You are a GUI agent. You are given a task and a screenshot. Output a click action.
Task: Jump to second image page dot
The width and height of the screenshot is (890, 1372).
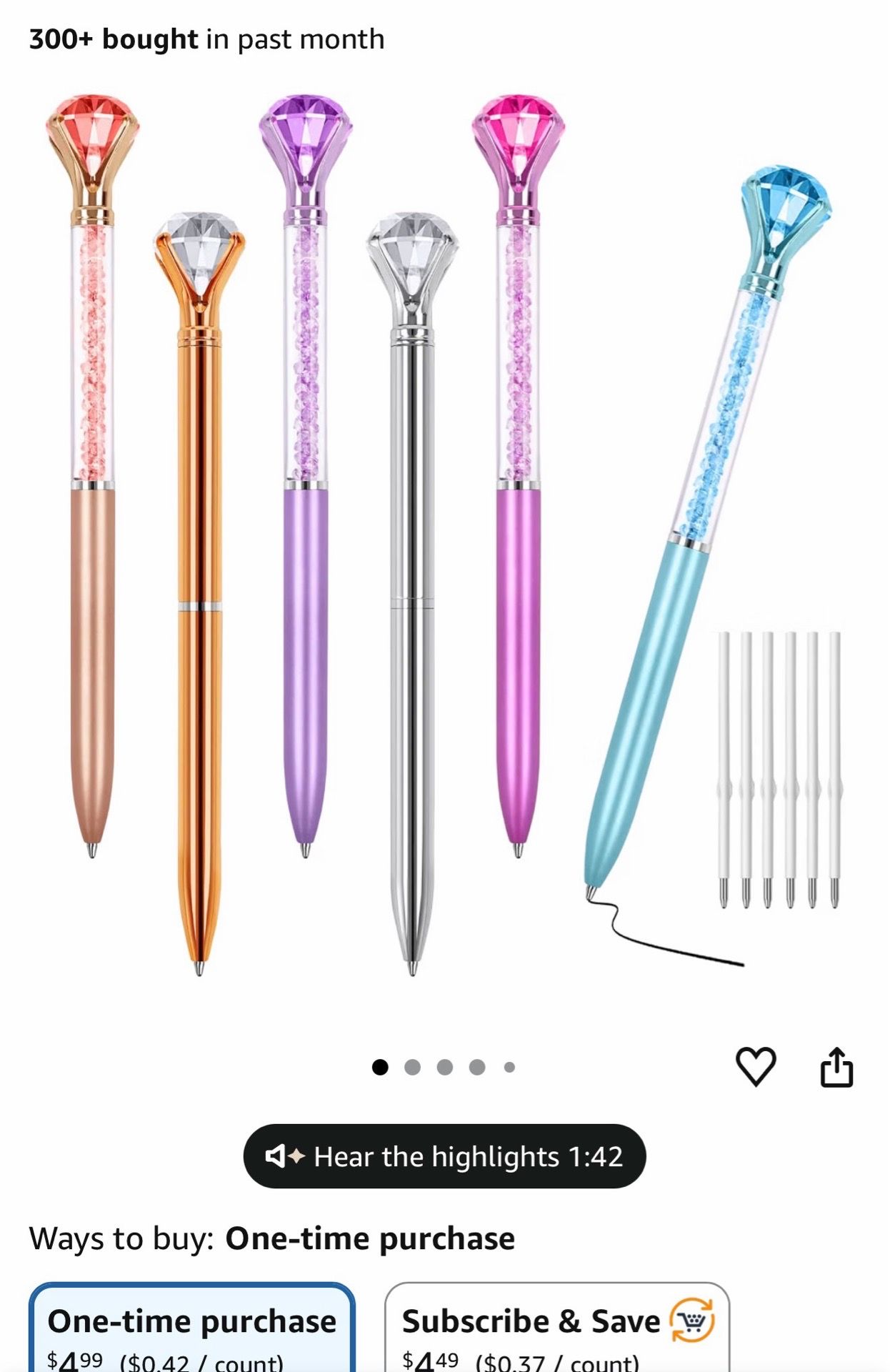[412, 1067]
